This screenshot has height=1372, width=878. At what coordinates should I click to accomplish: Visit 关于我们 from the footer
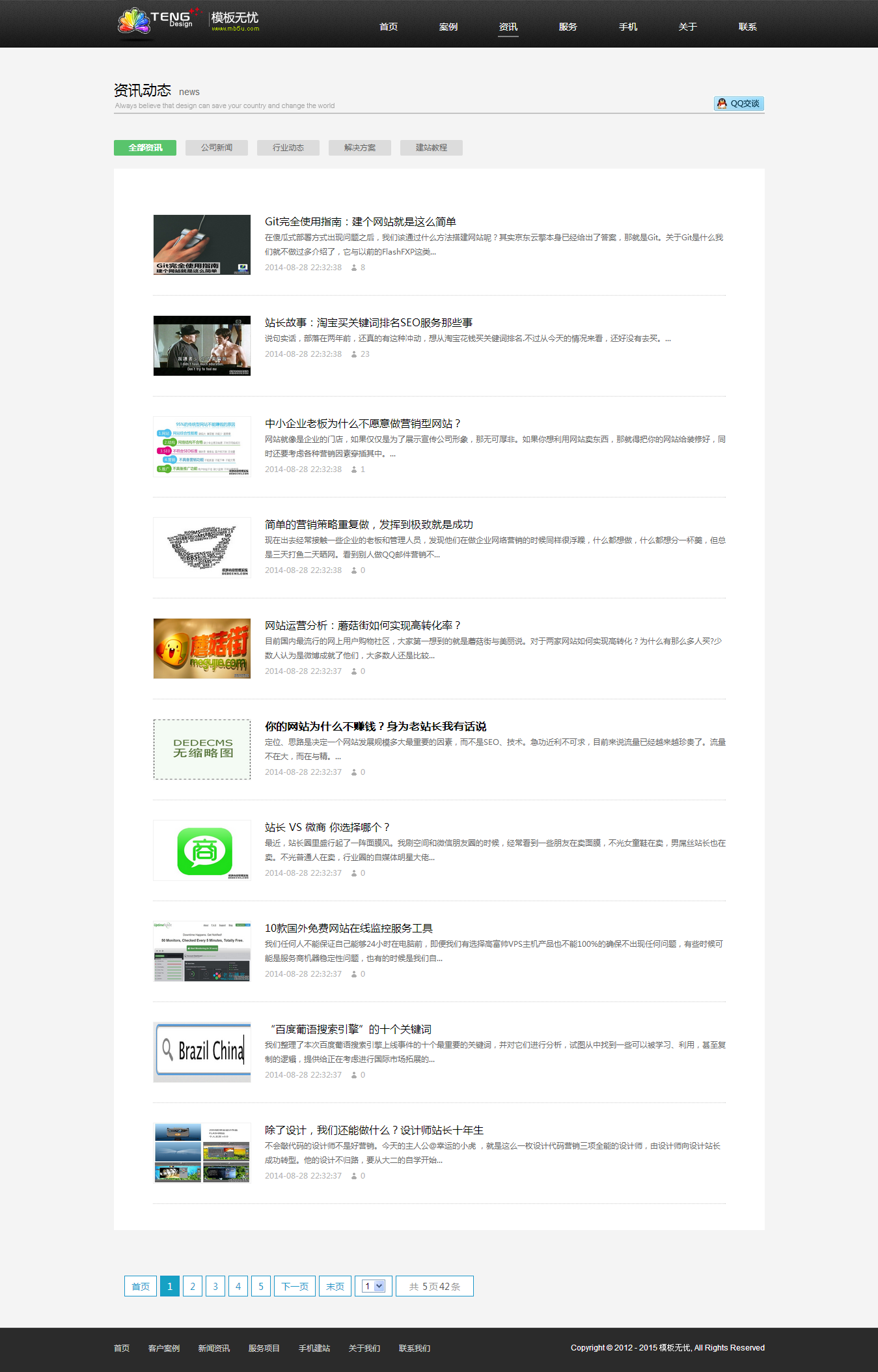tap(364, 1348)
